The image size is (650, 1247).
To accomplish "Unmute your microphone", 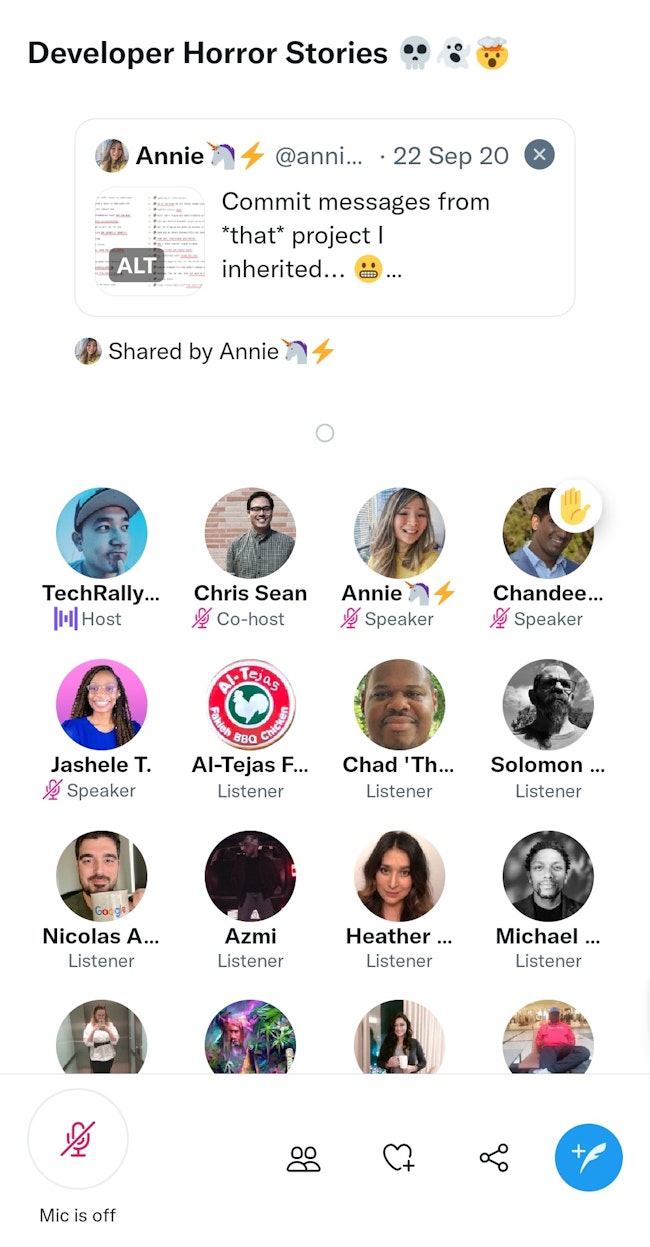I will pos(78,1139).
